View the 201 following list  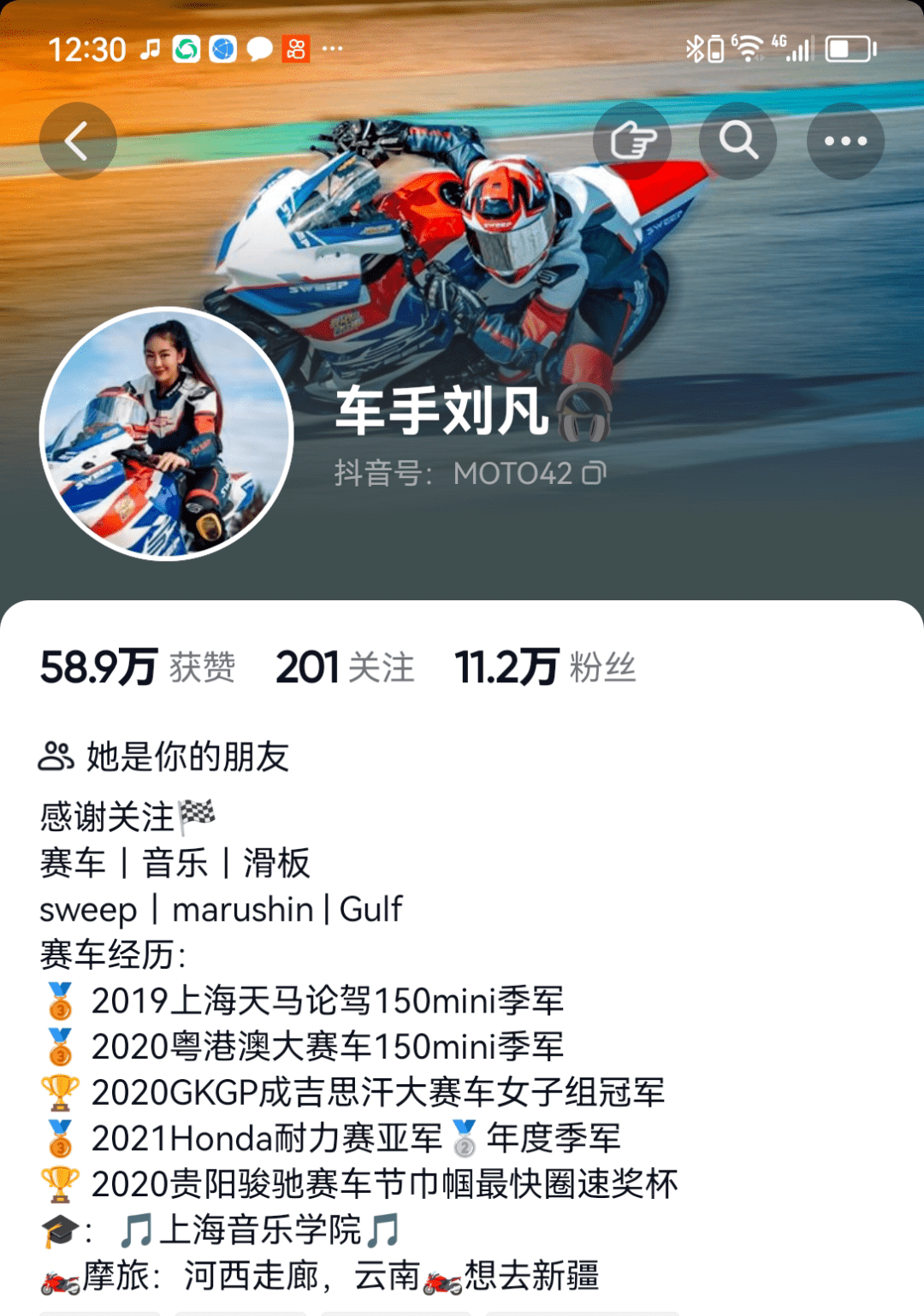[345, 668]
